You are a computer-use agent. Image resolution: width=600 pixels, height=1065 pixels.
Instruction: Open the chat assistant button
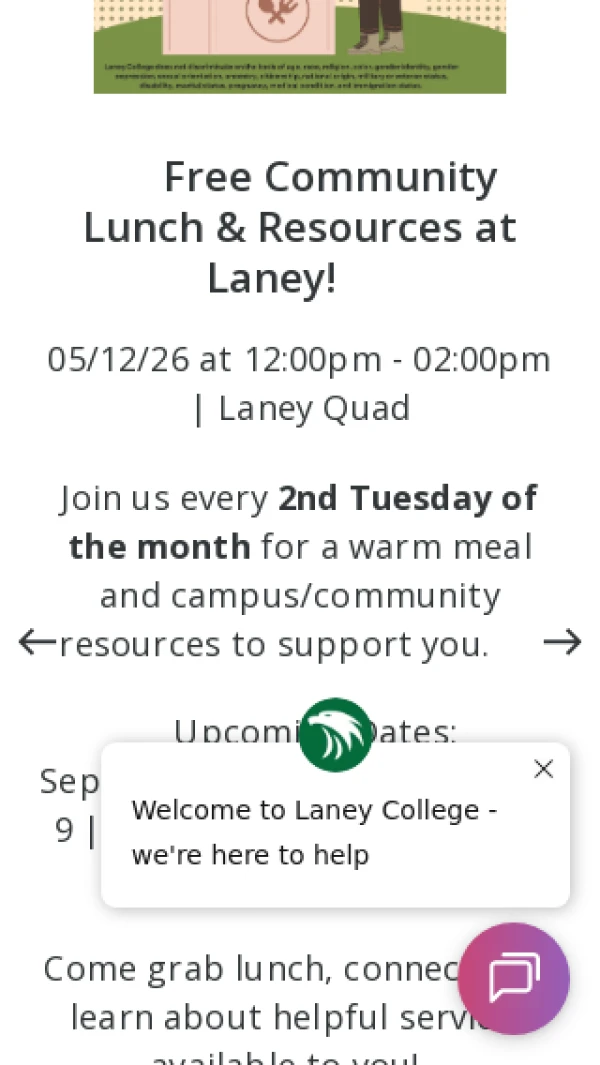pos(514,978)
